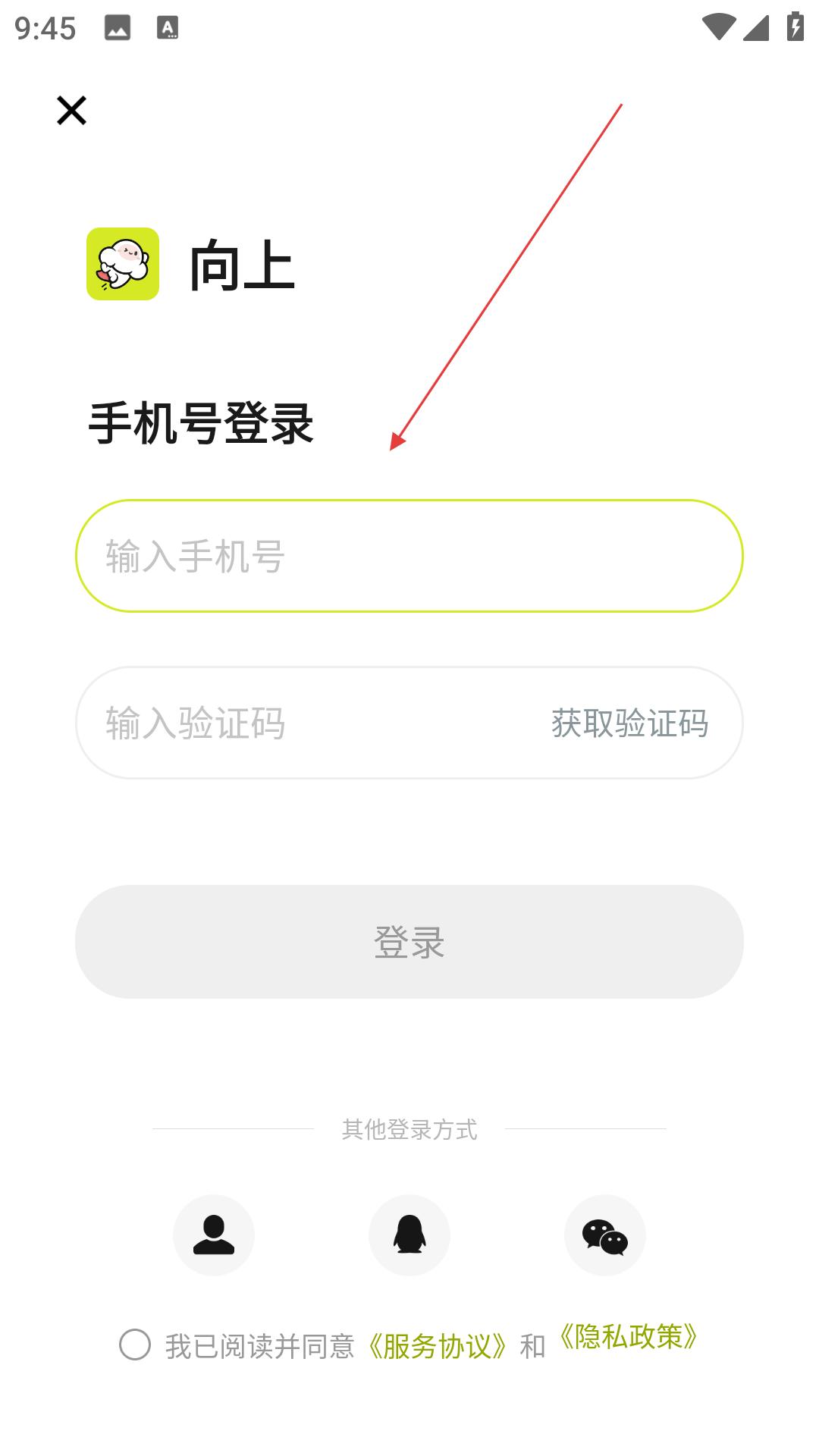Request a code via 获取验证码
Screen dimensions: 819x1456
click(x=629, y=723)
